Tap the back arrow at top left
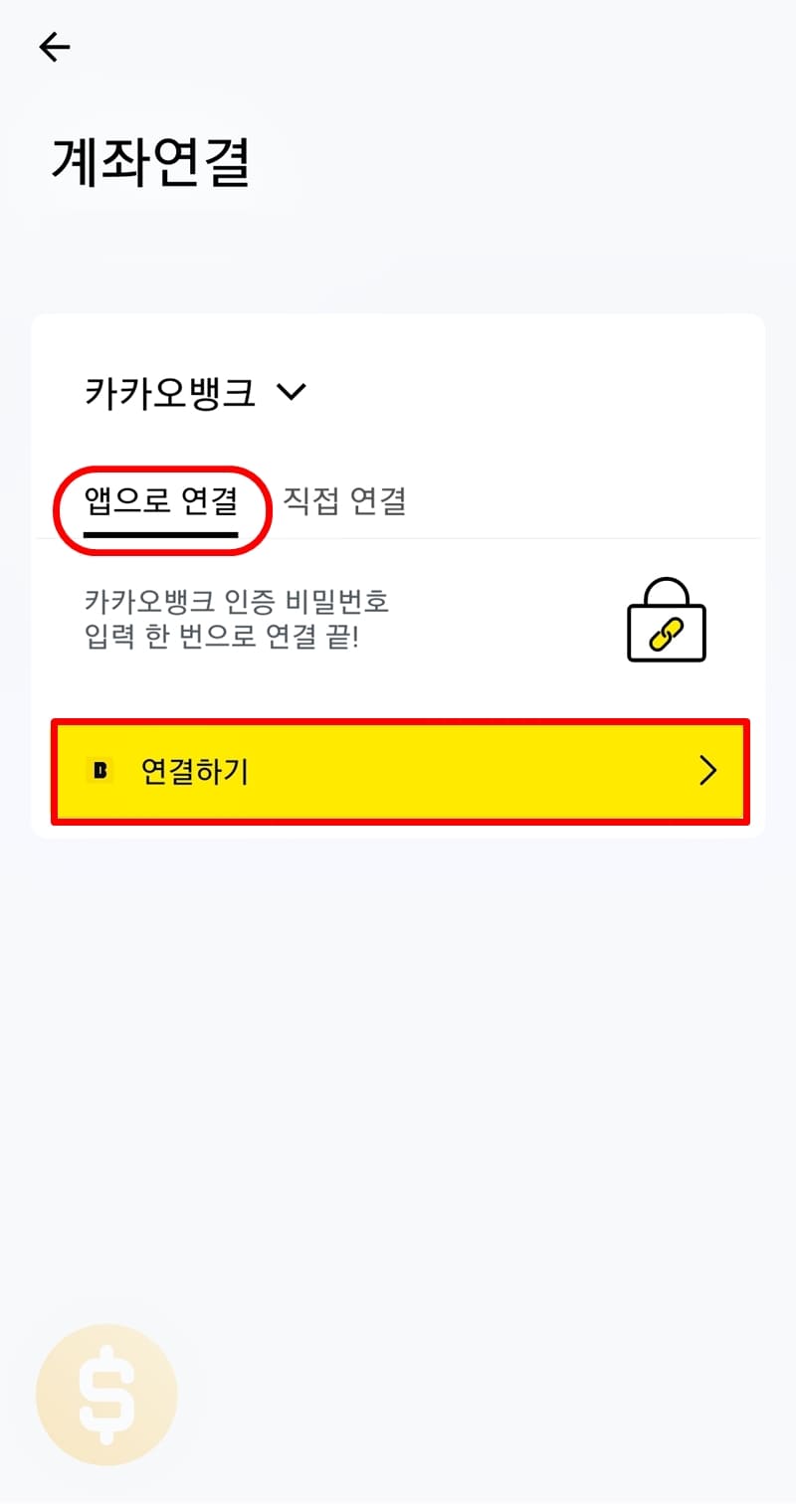Image resolution: width=796 pixels, height=1512 pixels. [55, 47]
